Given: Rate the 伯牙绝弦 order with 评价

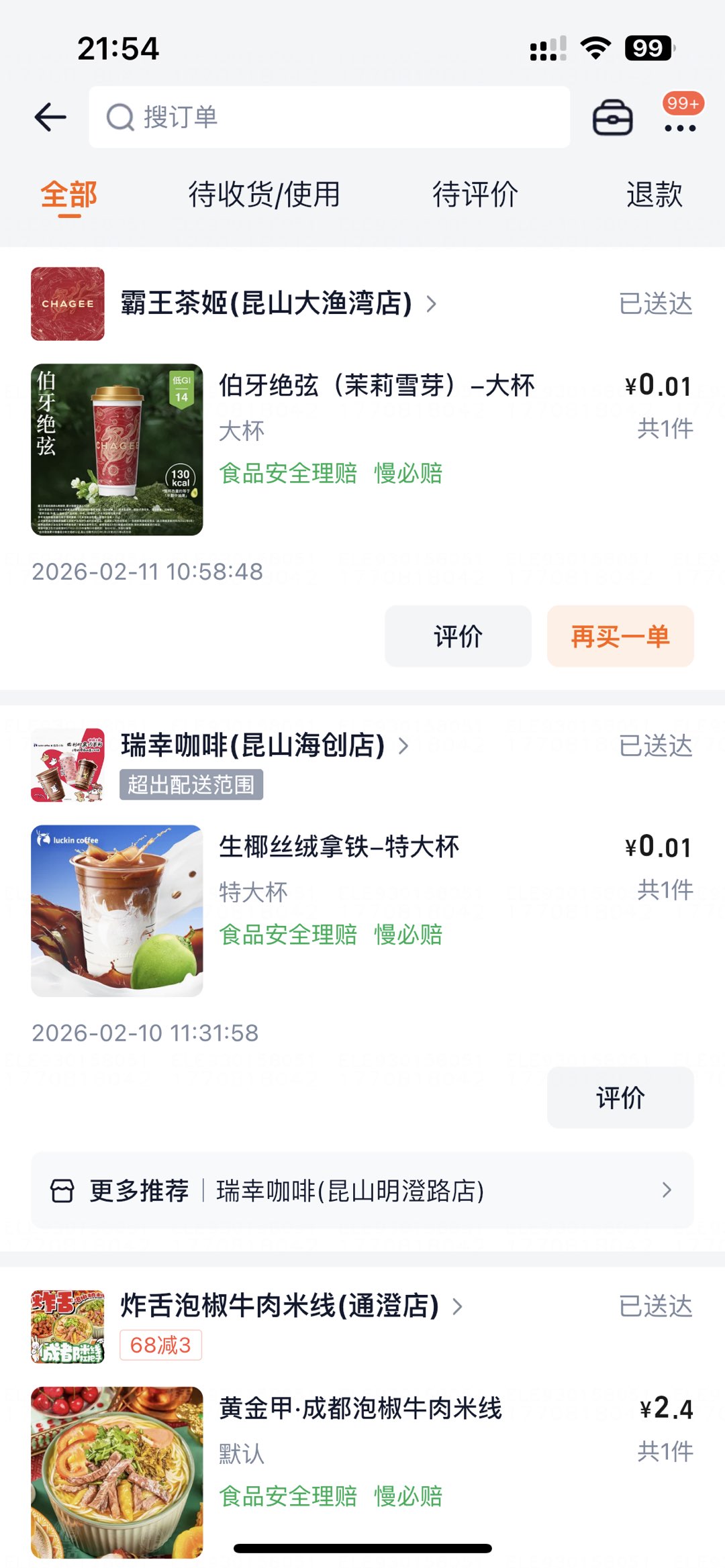Looking at the screenshot, I should (458, 636).
